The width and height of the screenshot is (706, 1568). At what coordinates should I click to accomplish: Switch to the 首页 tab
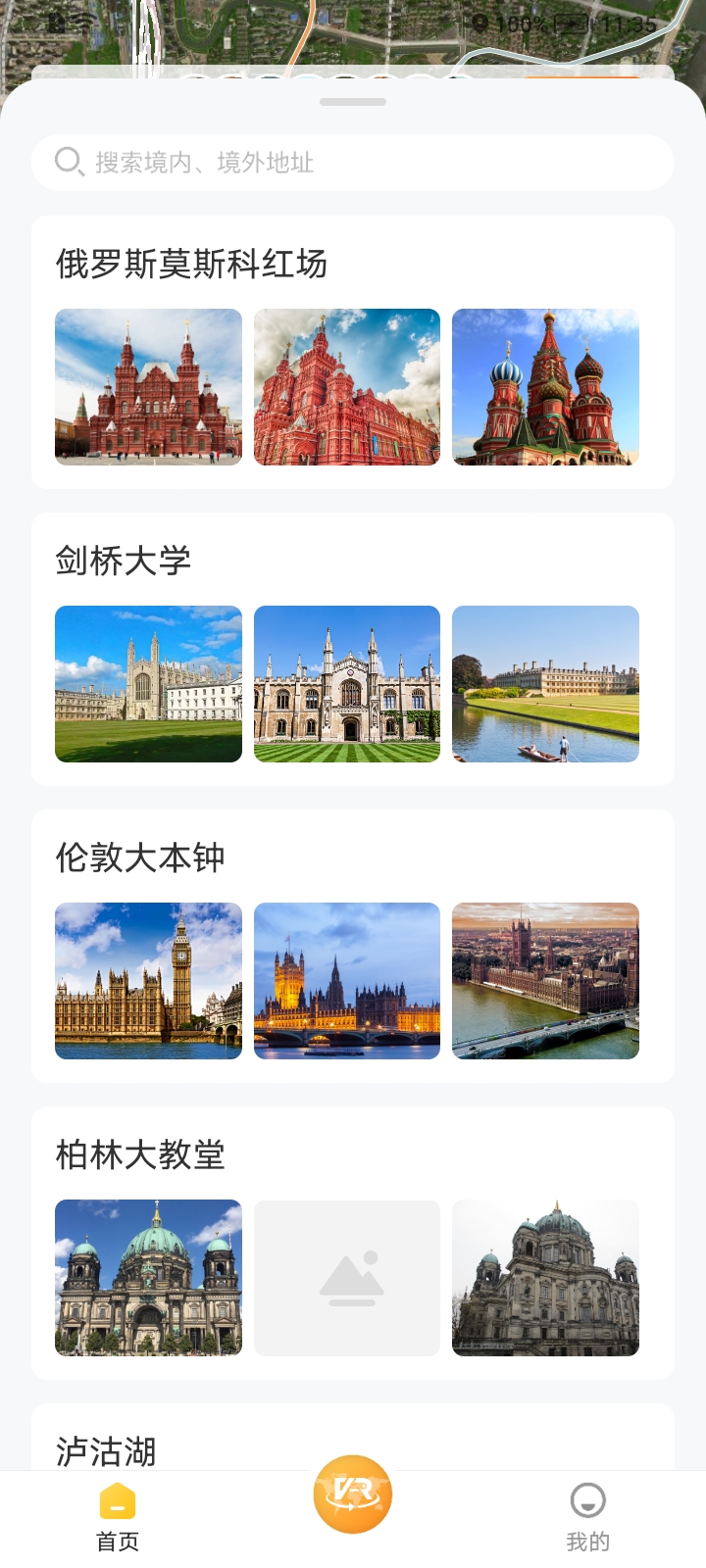pos(118,1518)
